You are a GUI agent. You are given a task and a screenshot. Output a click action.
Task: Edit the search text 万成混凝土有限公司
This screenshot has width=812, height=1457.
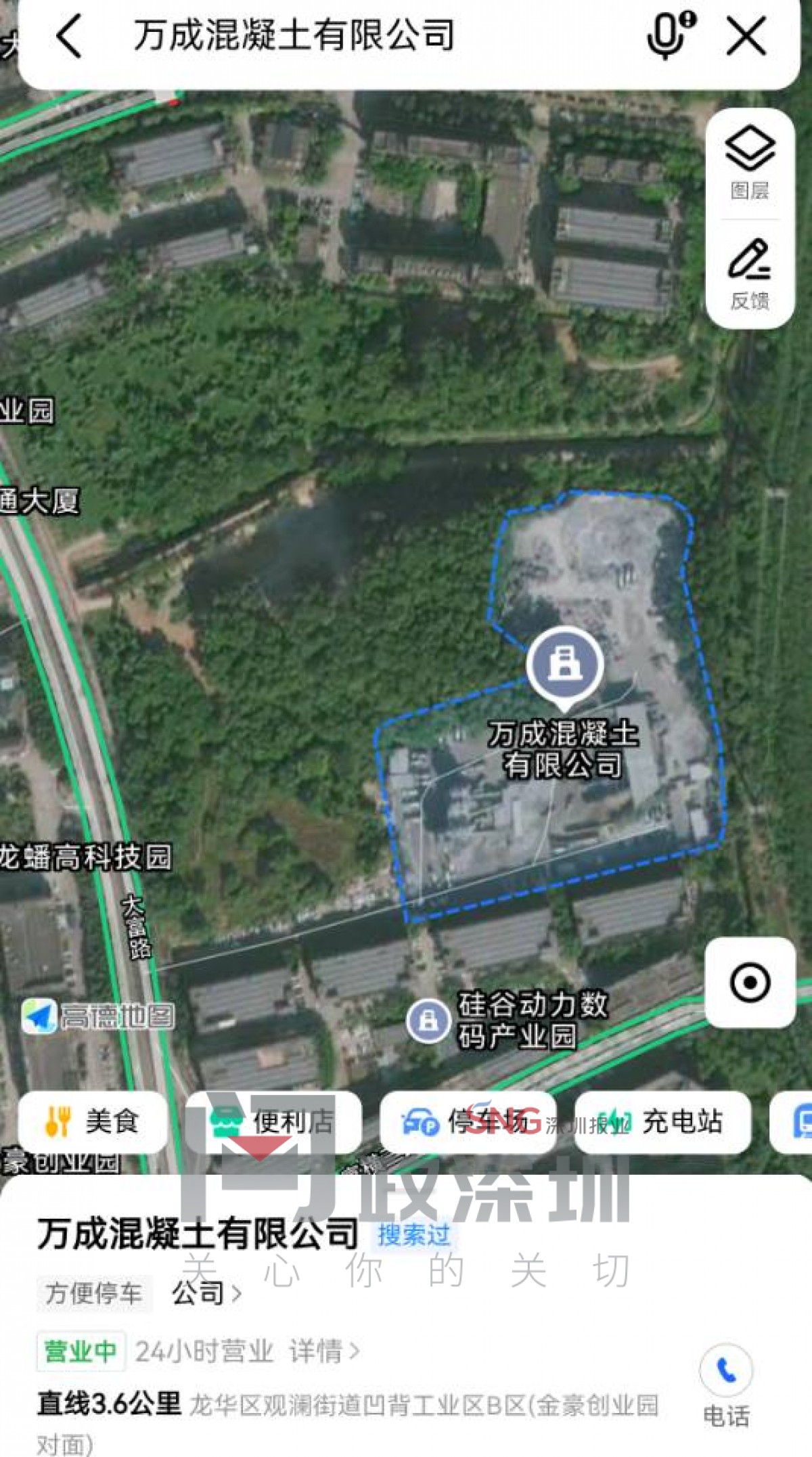pyautogui.click(x=294, y=37)
